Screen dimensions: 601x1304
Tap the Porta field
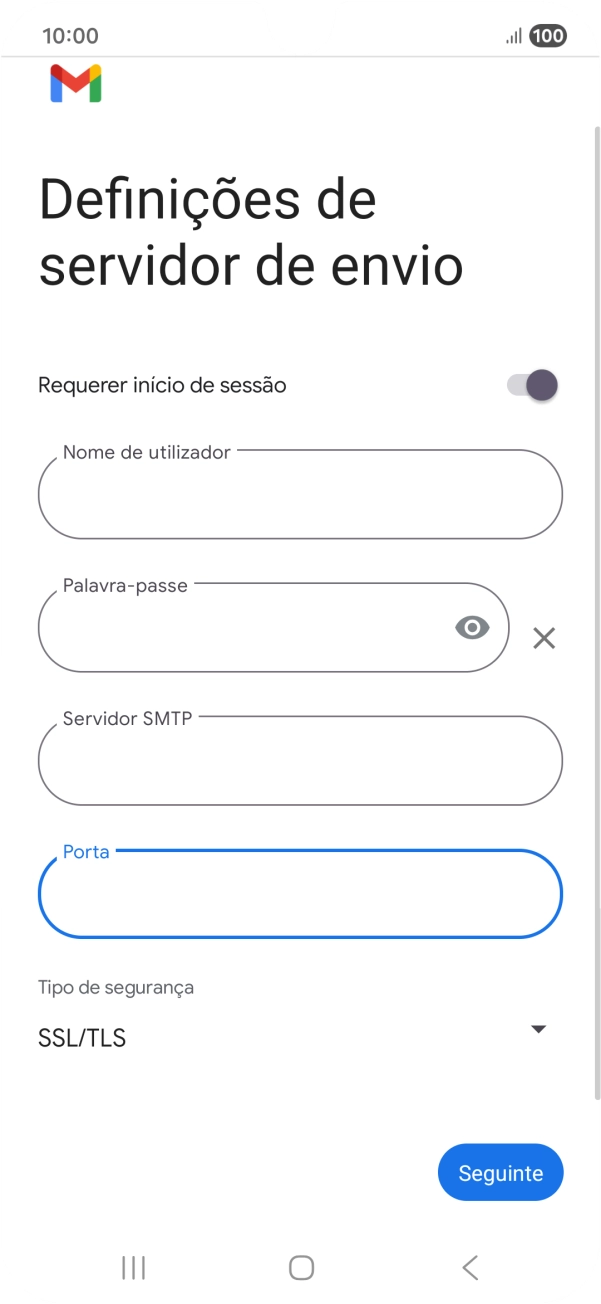(300, 895)
